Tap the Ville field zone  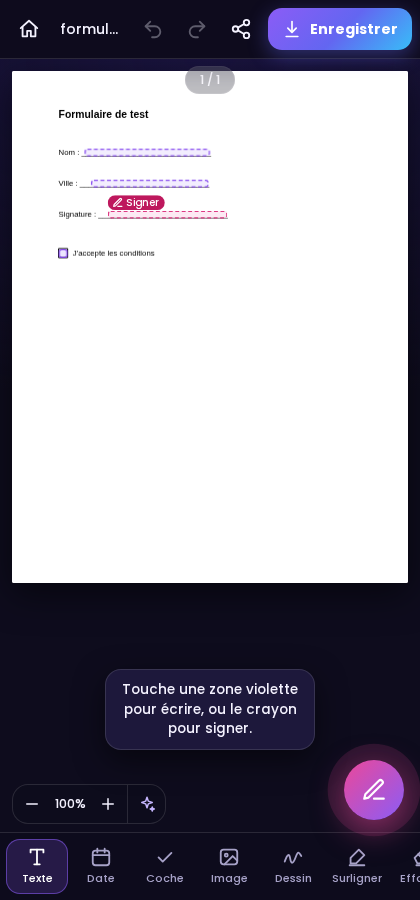150,183
